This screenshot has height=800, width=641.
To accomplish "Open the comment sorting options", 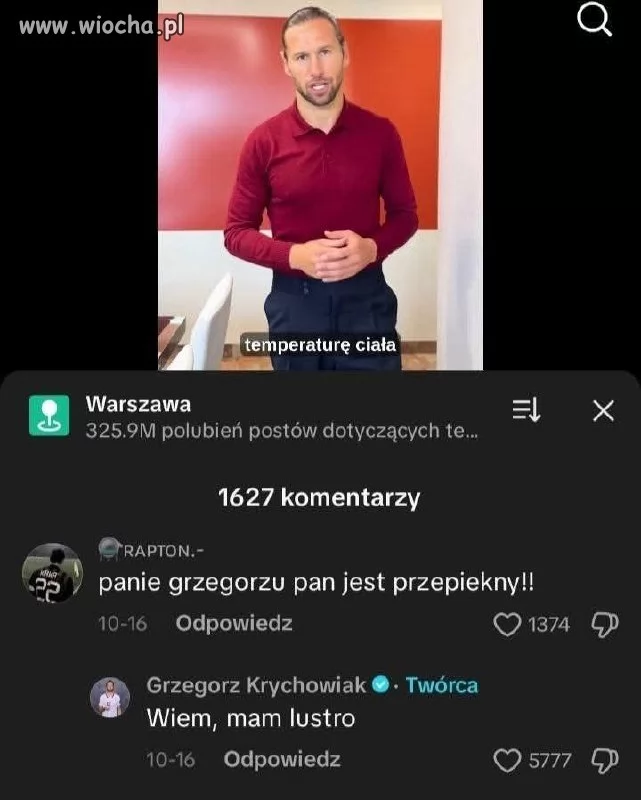I will tap(526, 409).
